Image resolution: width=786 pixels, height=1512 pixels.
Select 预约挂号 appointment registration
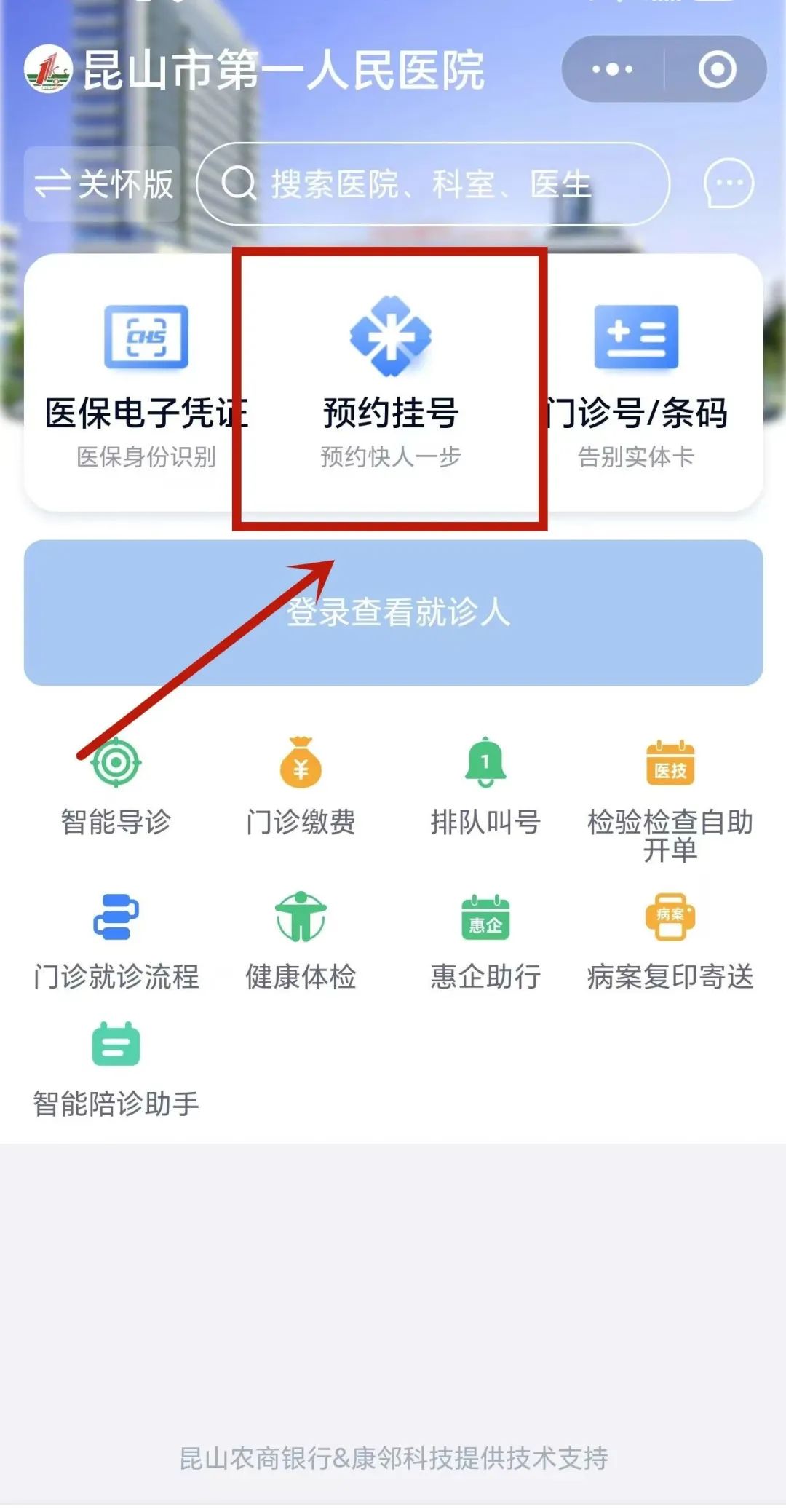(x=391, y=383)
